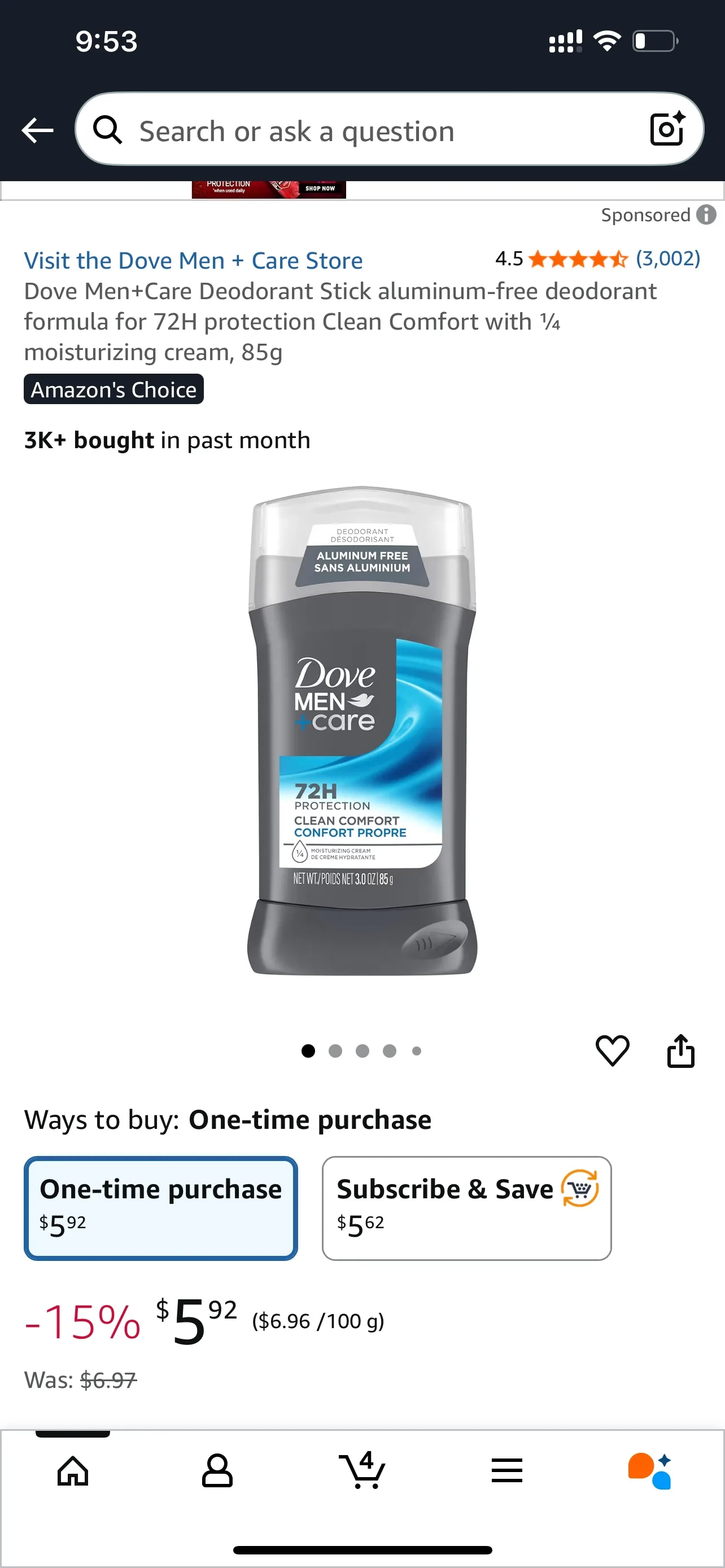
Task: Select the second carousel dot
Action: point(335,1050)
